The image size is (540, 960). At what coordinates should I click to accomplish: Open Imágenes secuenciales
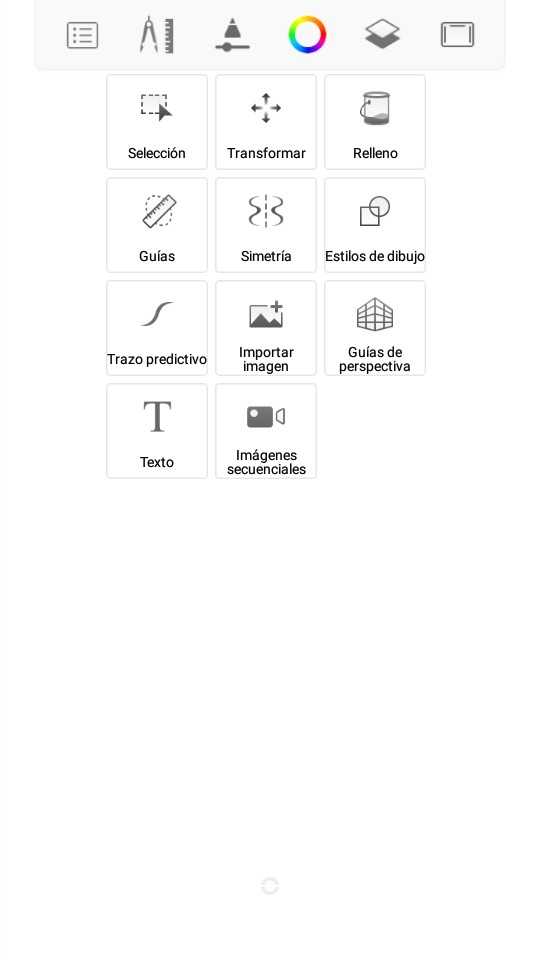click(266, 430)
